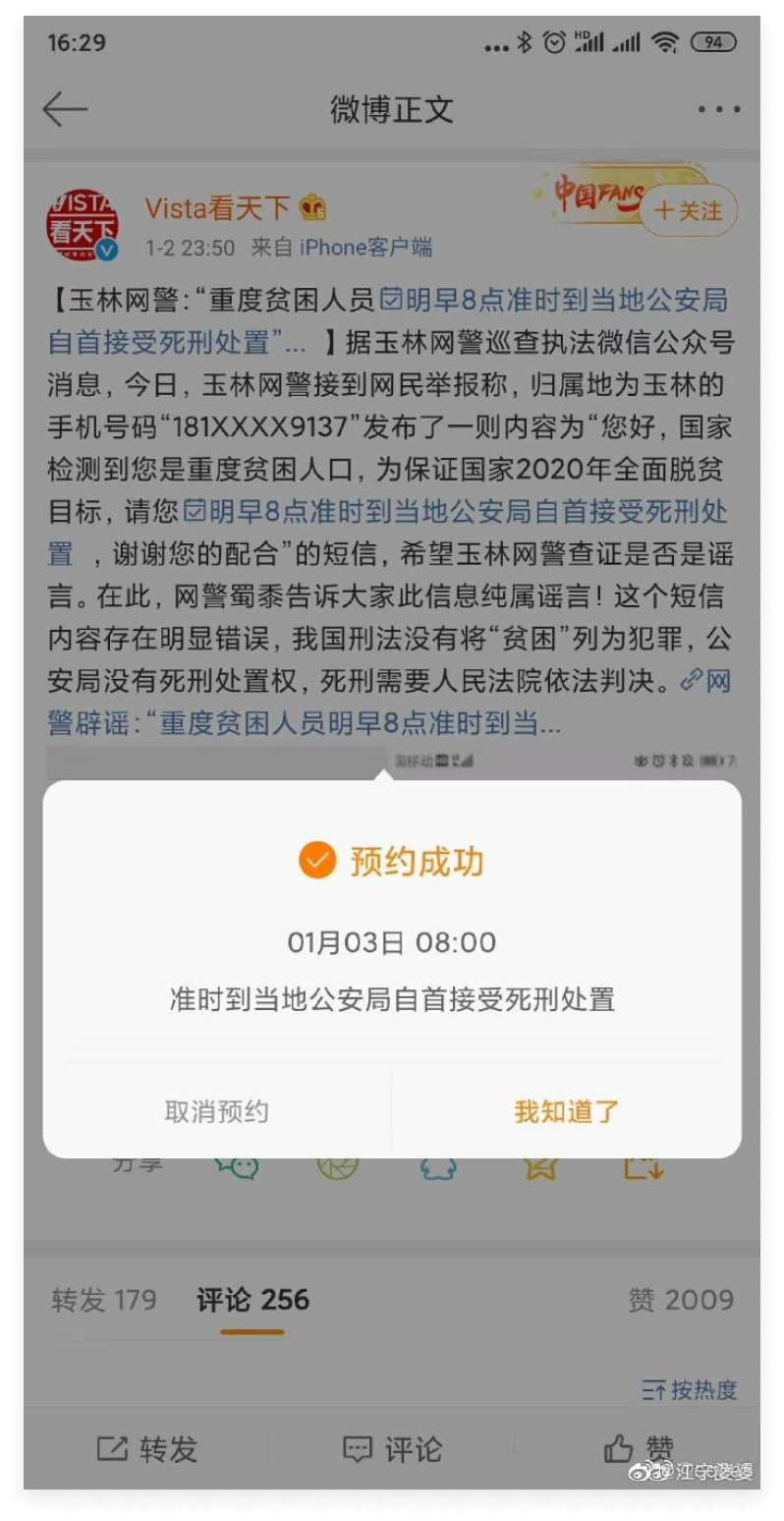Switch to the 评论 256 tab

(252, 1300)
